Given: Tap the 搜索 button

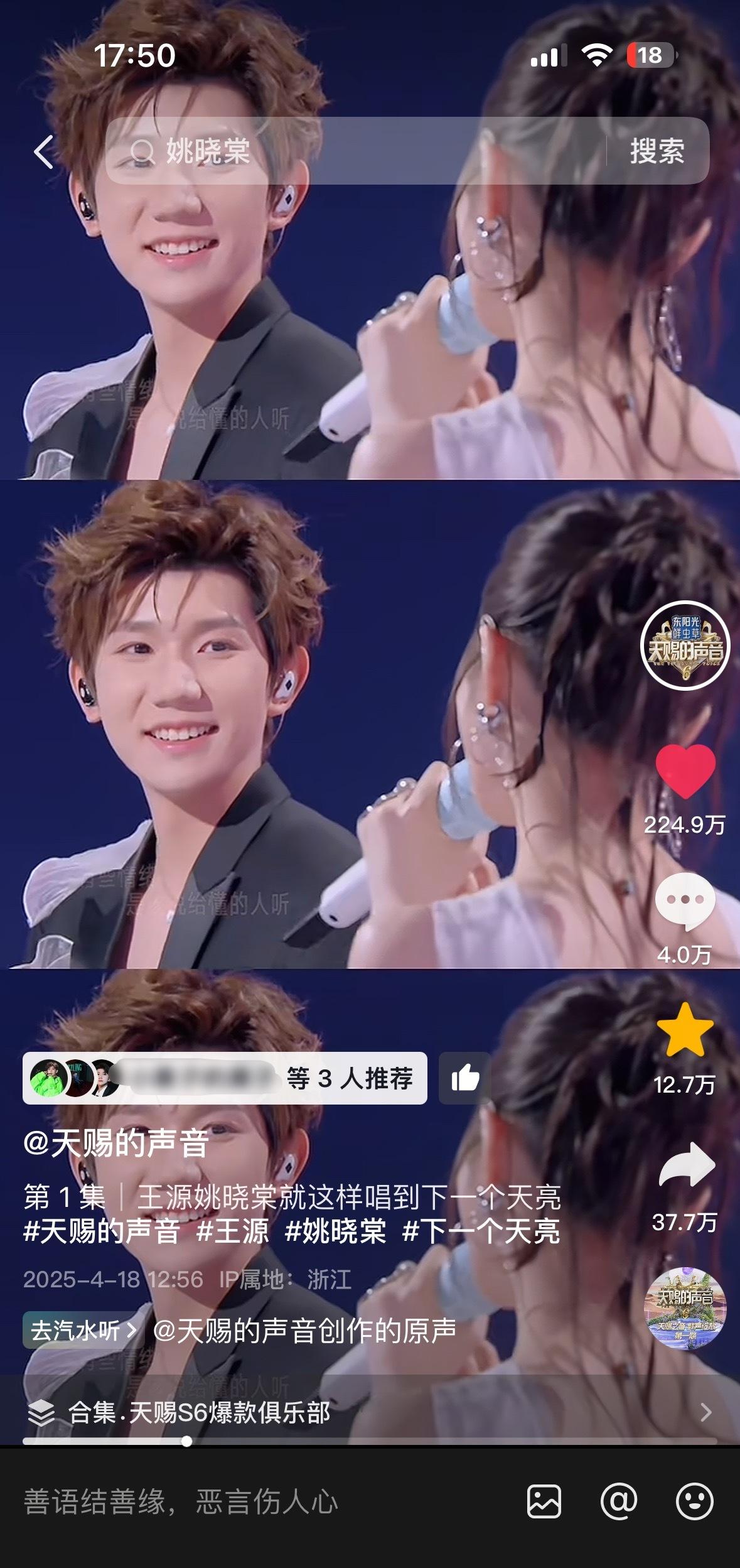Looking at the screenshot, I should [x=657, y=151].
